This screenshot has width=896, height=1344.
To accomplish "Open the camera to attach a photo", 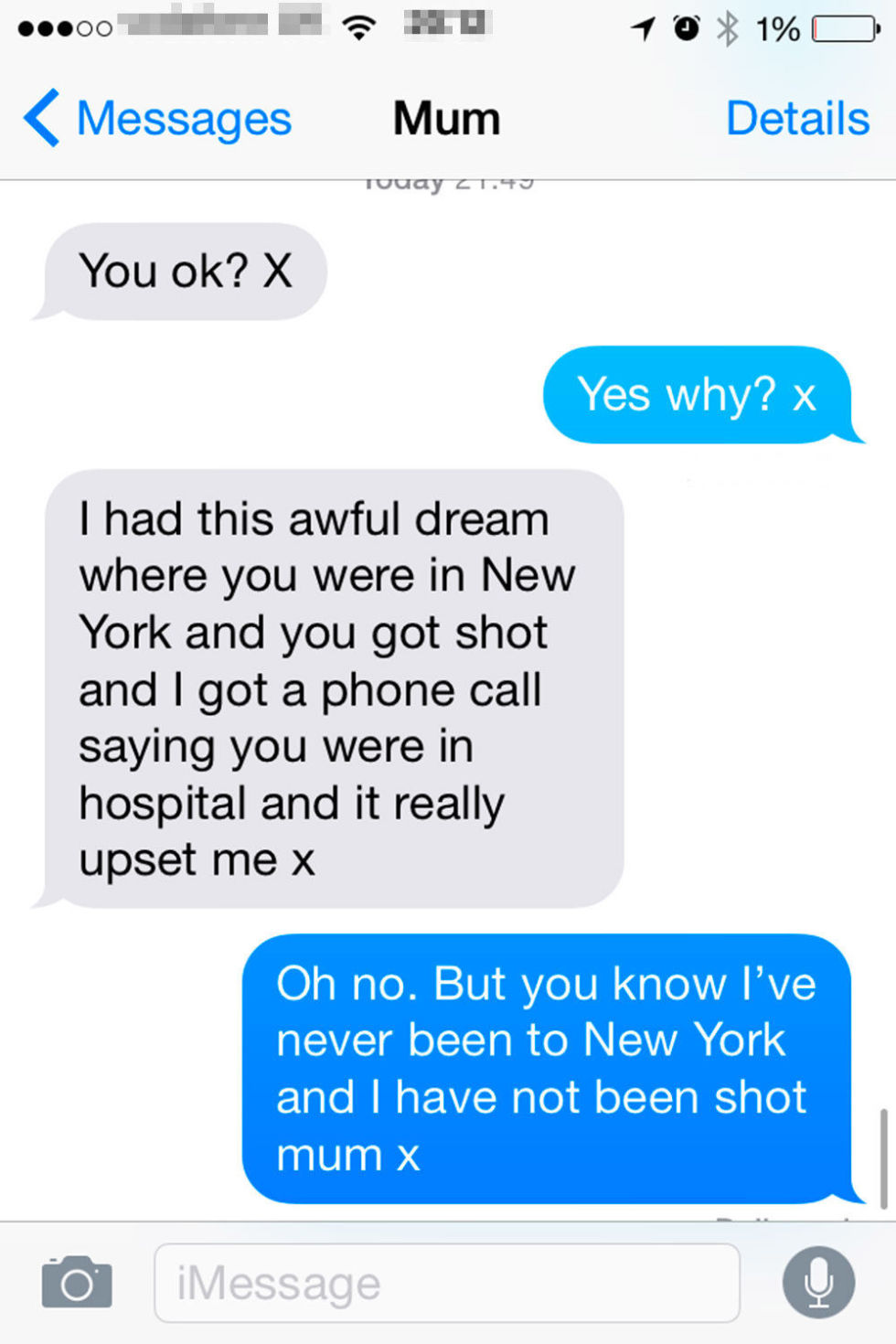I will (x=76, y=1282).
